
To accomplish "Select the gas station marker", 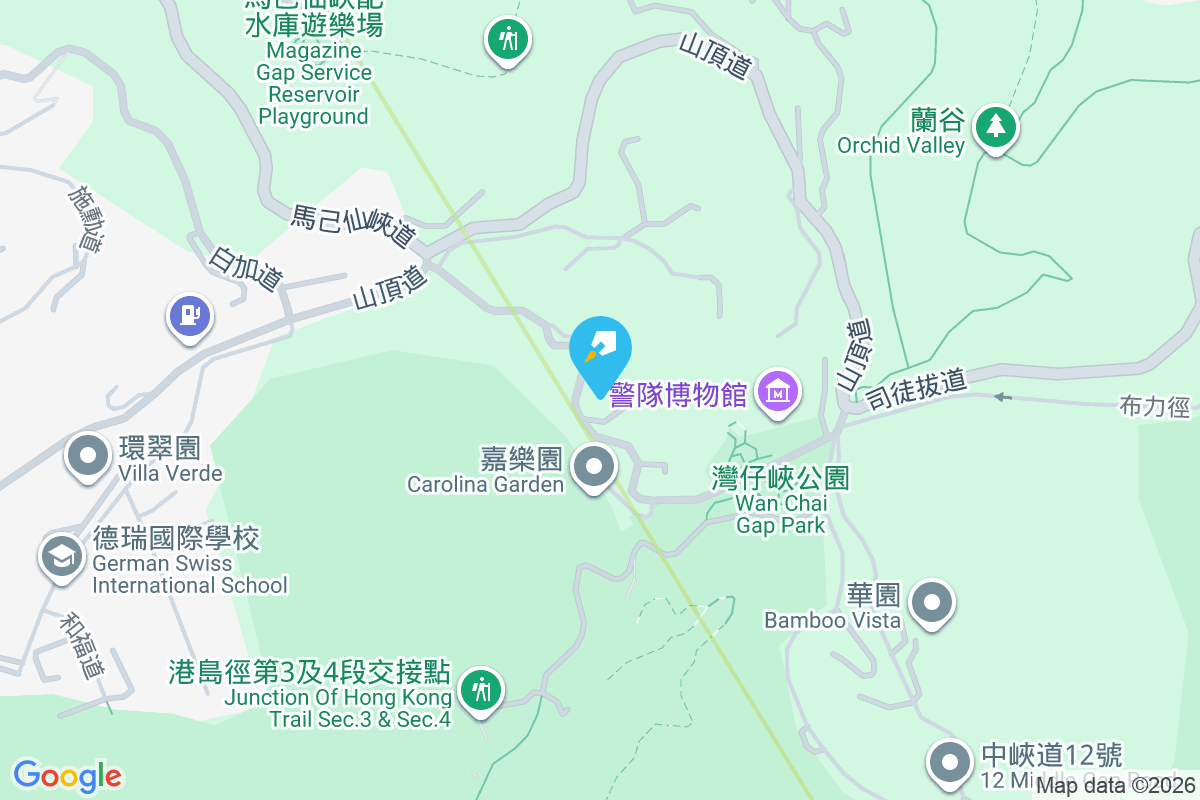I will click(190, 317).
